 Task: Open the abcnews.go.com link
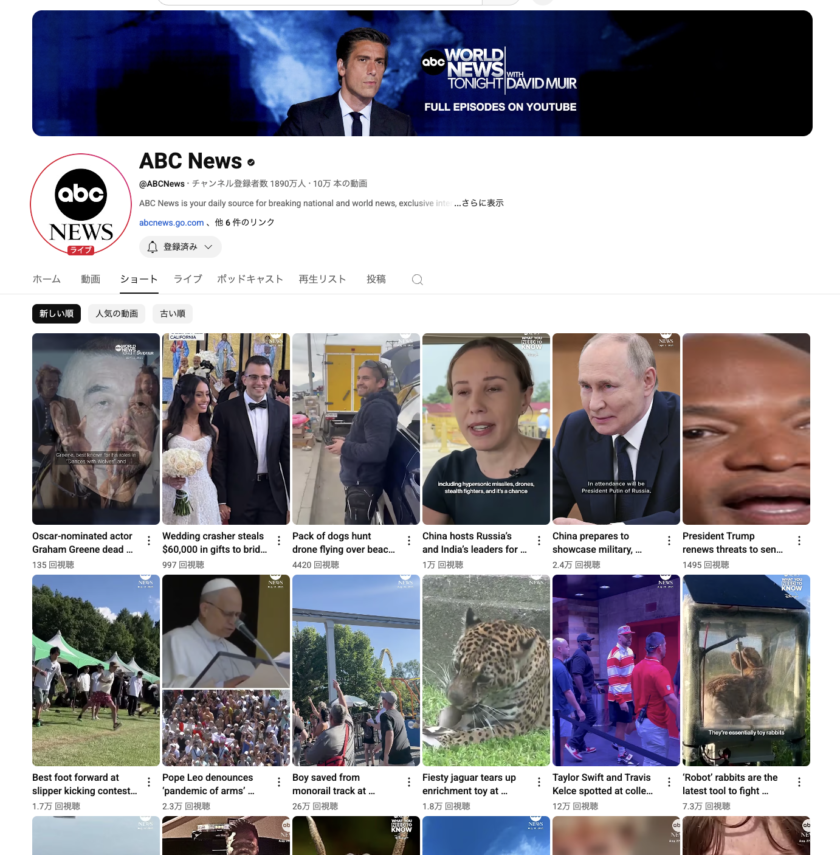click(171, 223)
